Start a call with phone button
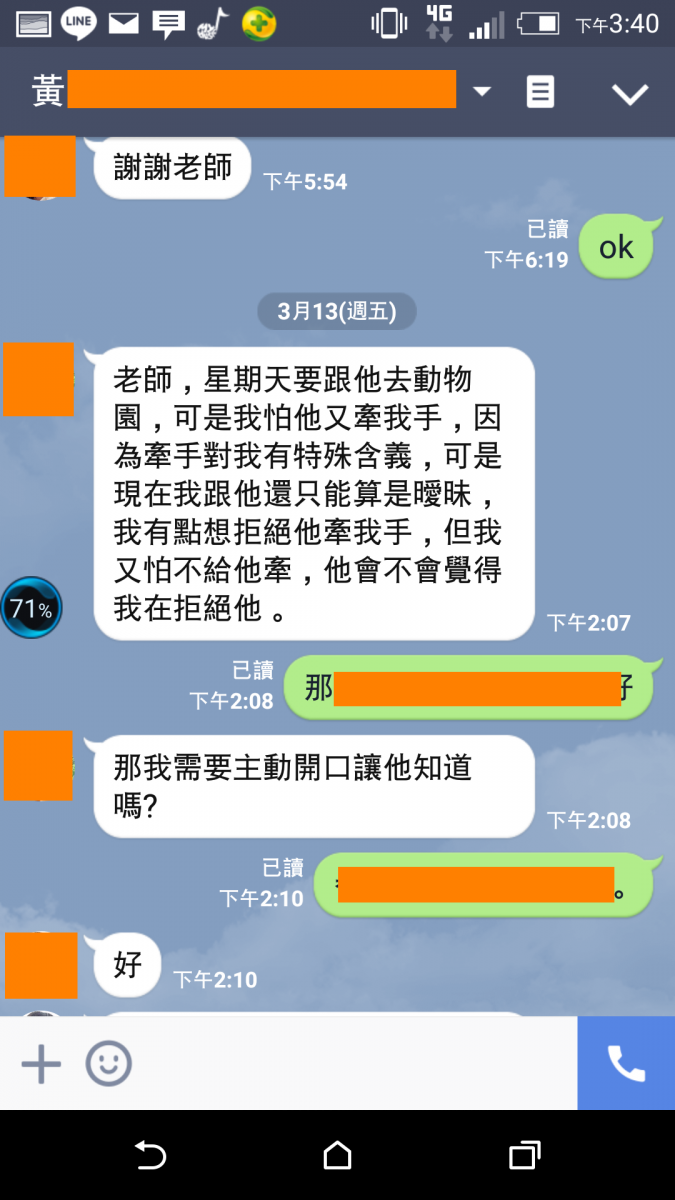Screen dimensions: 675x1200 (626, 1064)
